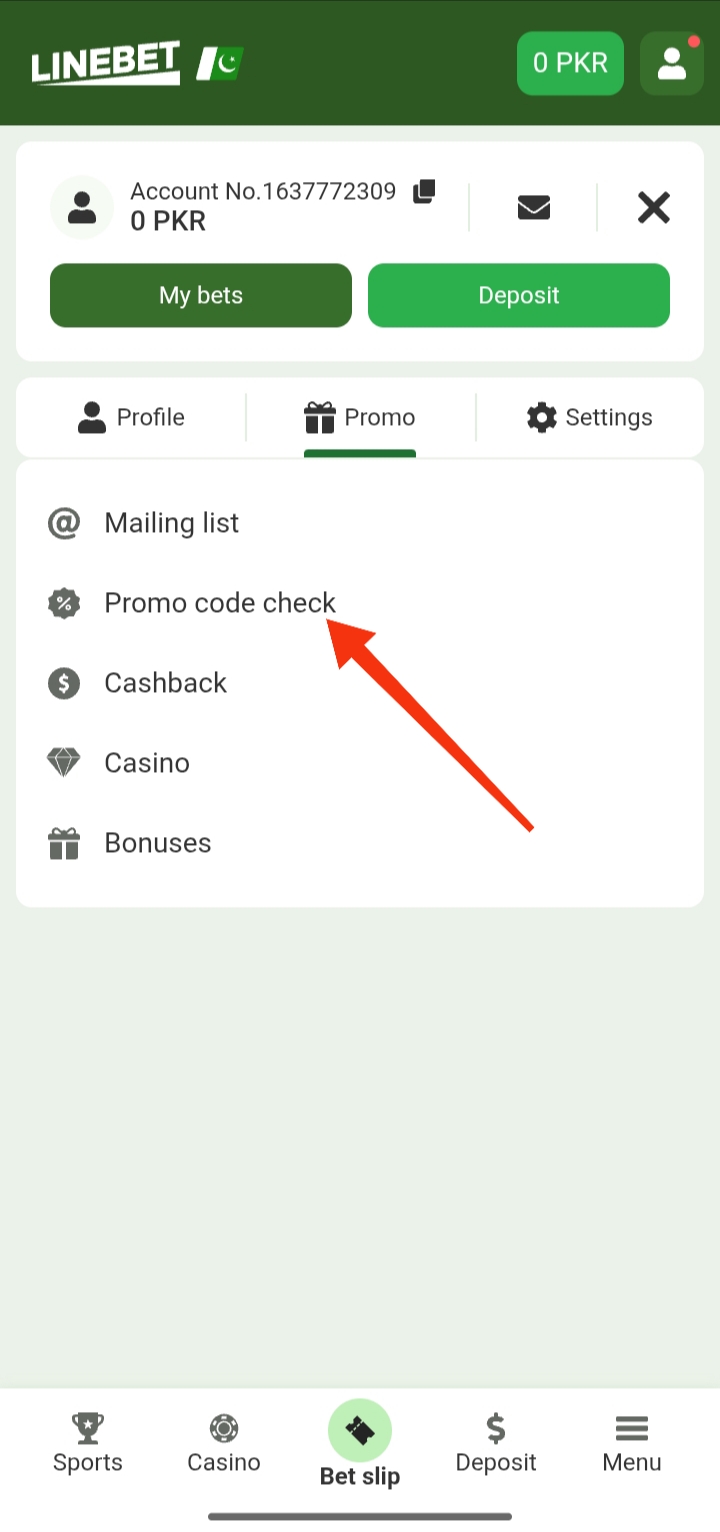This screenshot has height=1532, width=720.
Task: Switch to the Settings tab
Action: tap(590, 417)
